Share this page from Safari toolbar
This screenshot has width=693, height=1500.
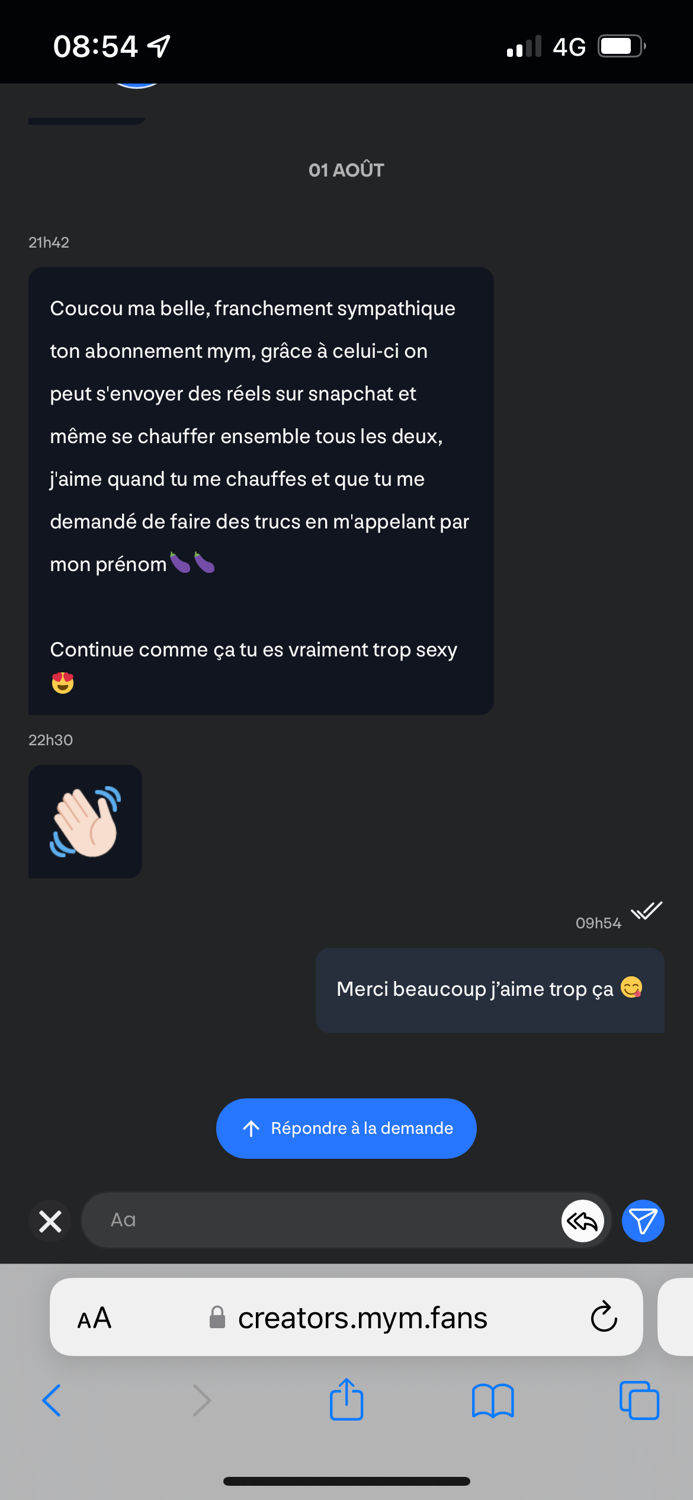point(346,1398)
